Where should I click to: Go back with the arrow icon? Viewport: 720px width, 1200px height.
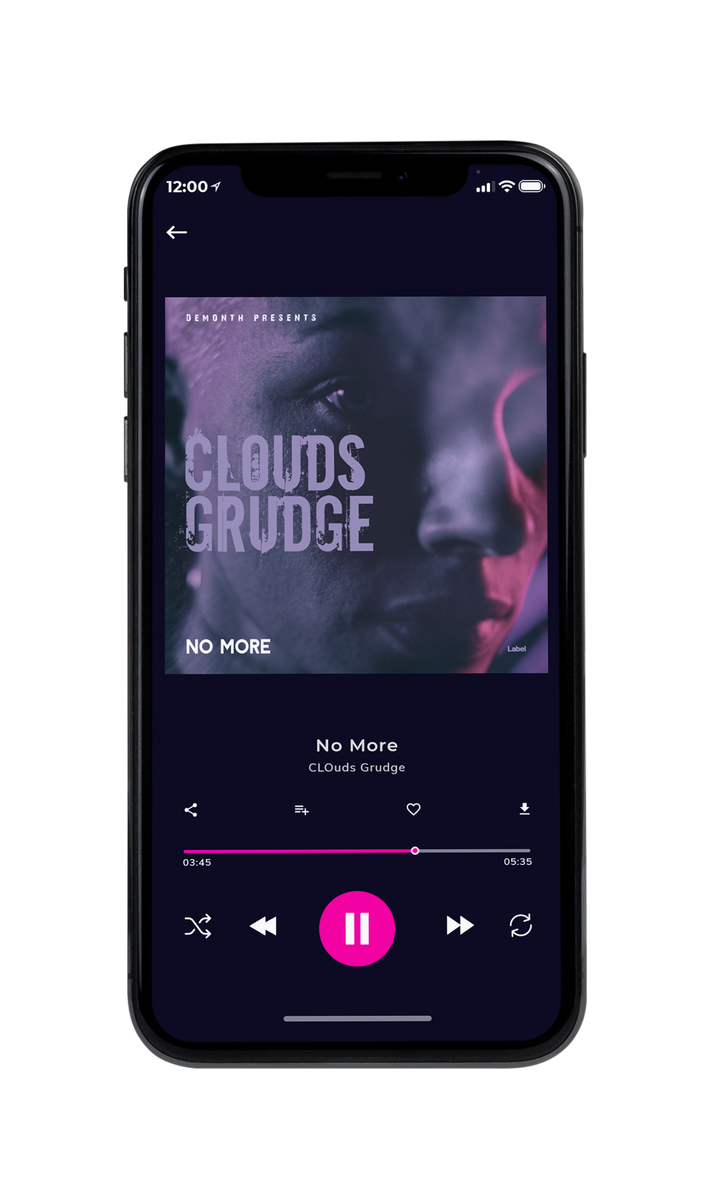tap(177, 232)
